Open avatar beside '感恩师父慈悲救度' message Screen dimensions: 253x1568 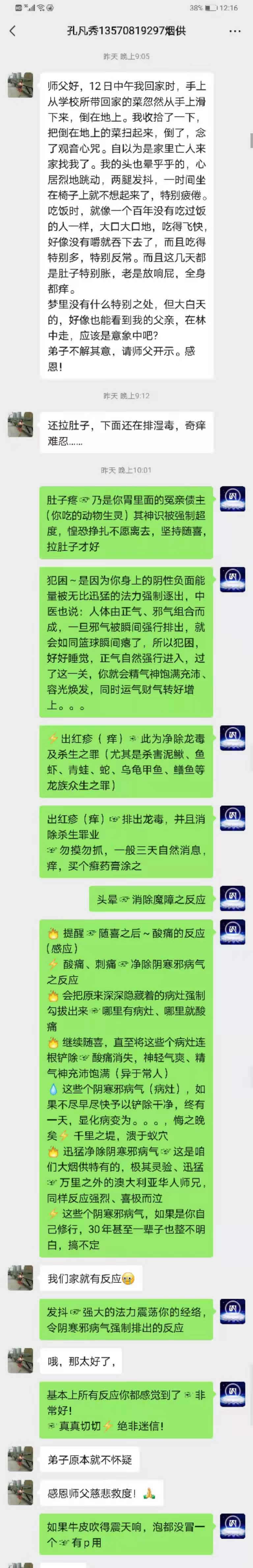[20, 1492]
